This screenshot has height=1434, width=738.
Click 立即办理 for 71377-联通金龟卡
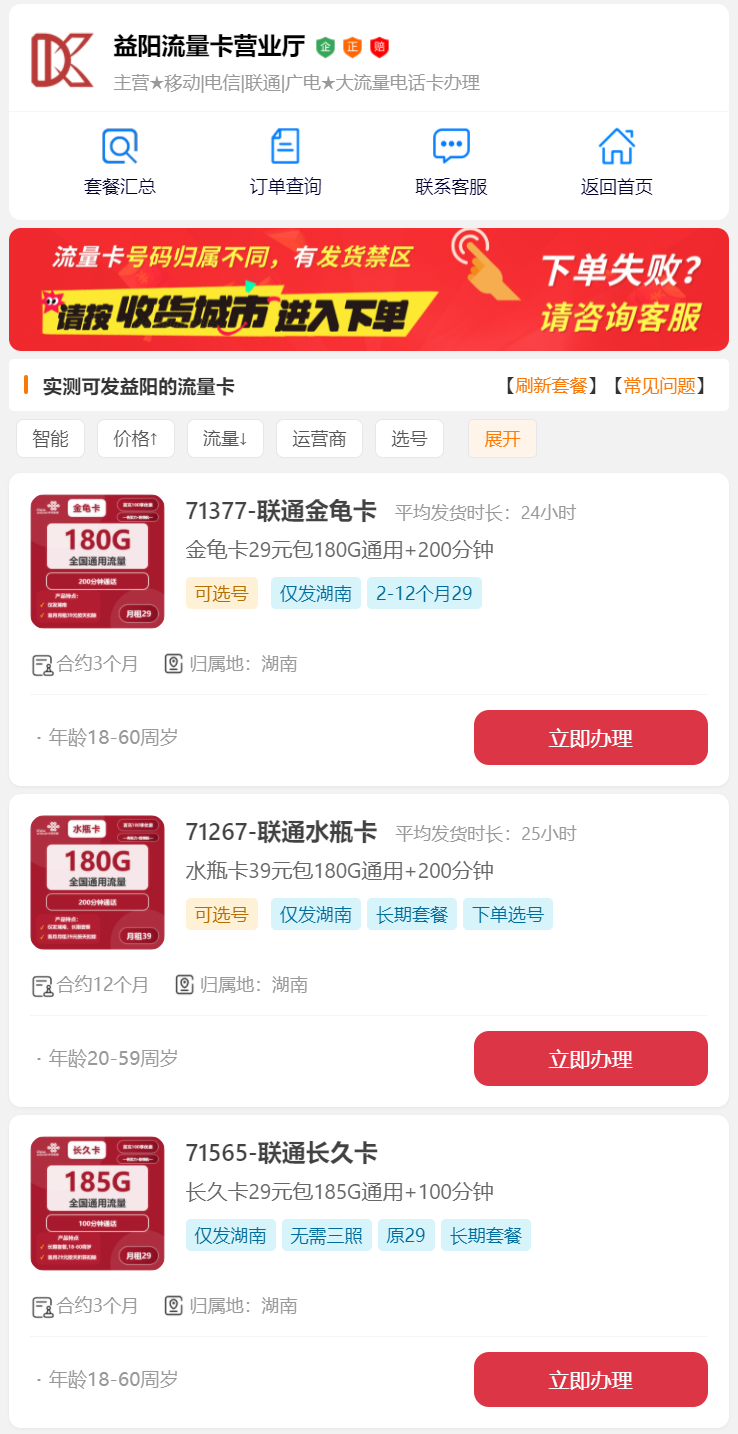pos(590,737)
